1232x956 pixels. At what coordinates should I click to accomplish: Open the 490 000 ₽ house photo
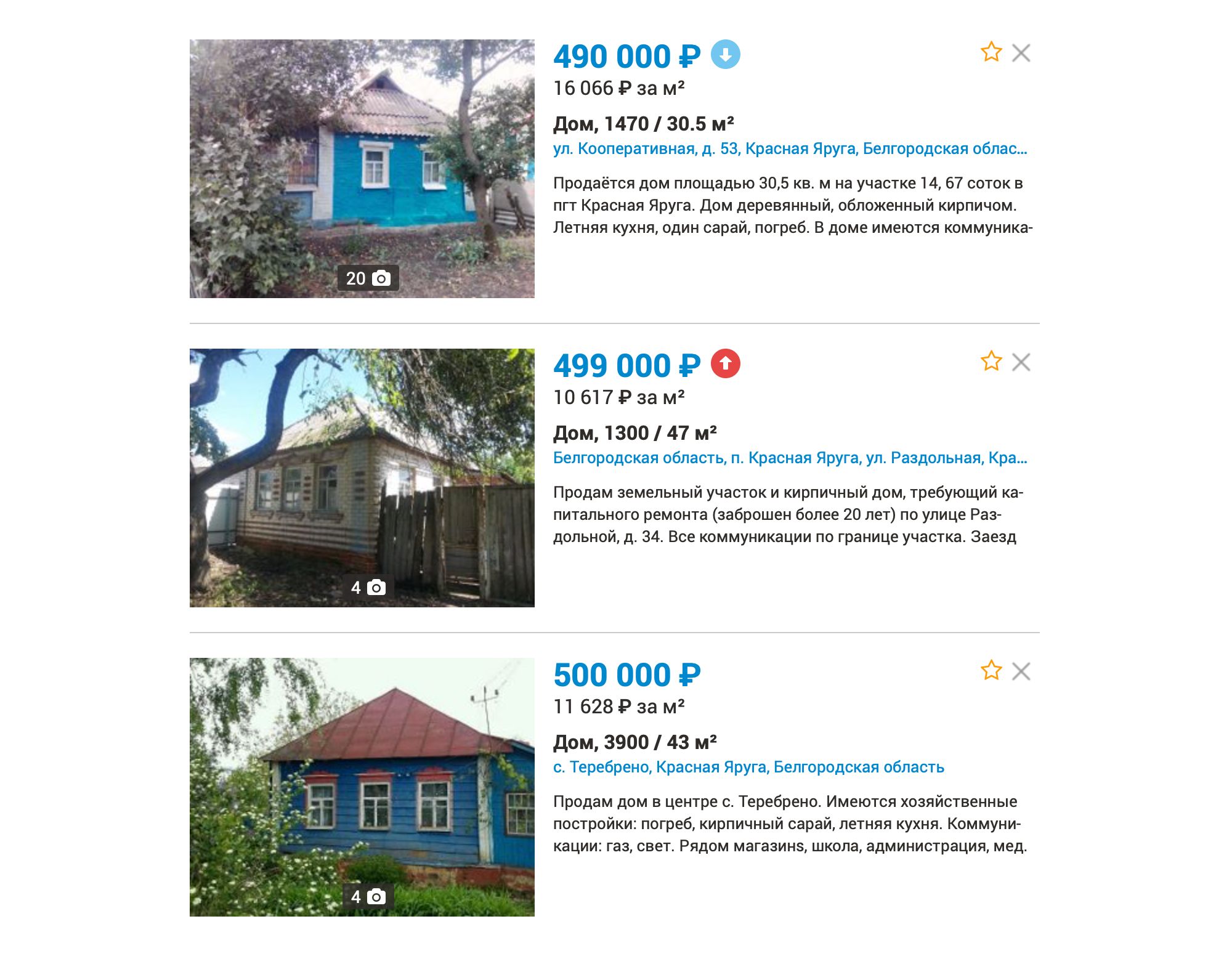(362, 168)
